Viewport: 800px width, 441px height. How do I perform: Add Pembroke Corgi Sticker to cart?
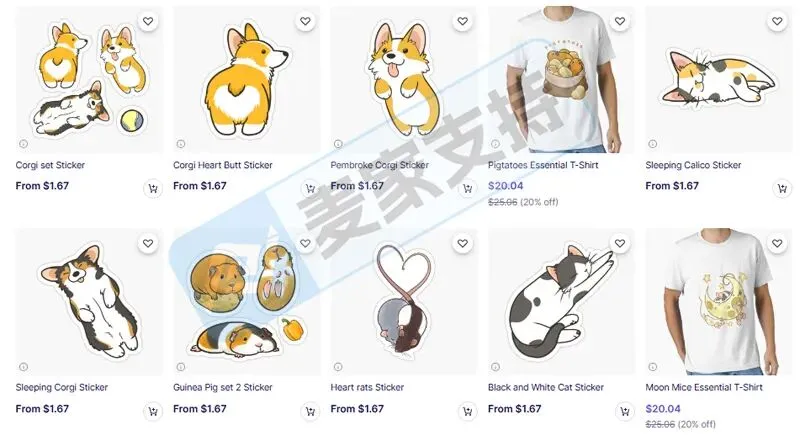click(467, 188)
